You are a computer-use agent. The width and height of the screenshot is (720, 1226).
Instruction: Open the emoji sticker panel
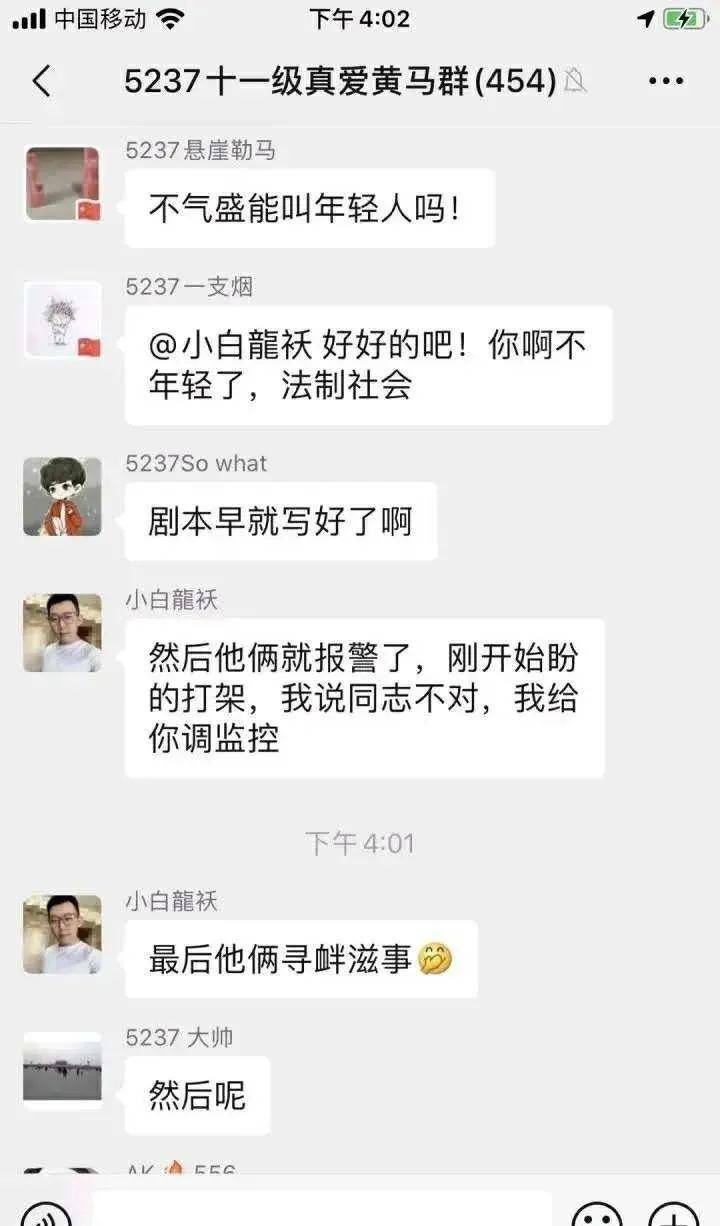click(x=597, y=1216)
